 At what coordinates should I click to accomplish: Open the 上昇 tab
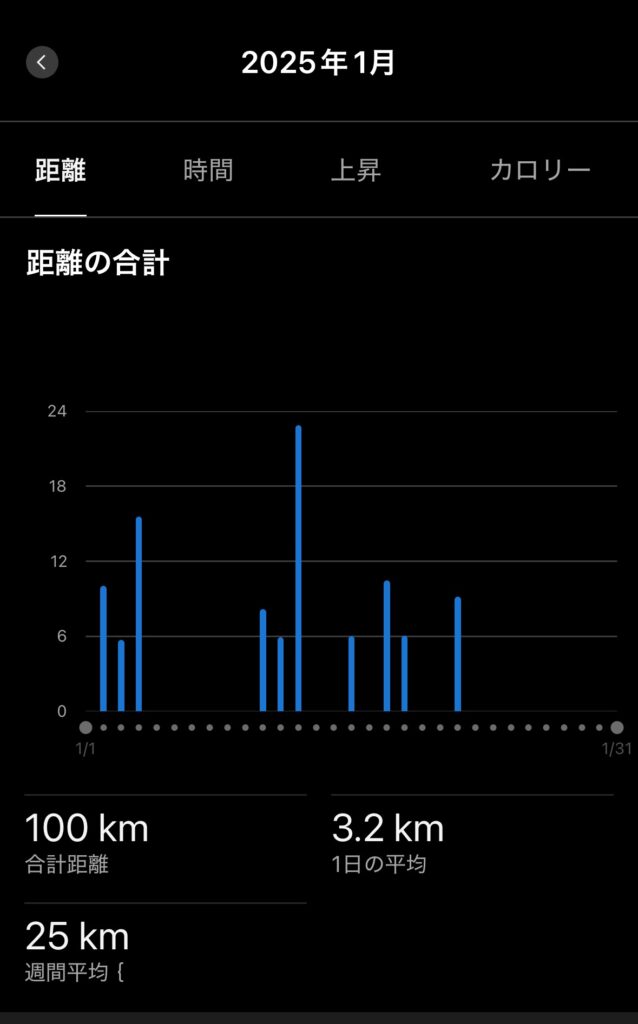tap(356, 171)
